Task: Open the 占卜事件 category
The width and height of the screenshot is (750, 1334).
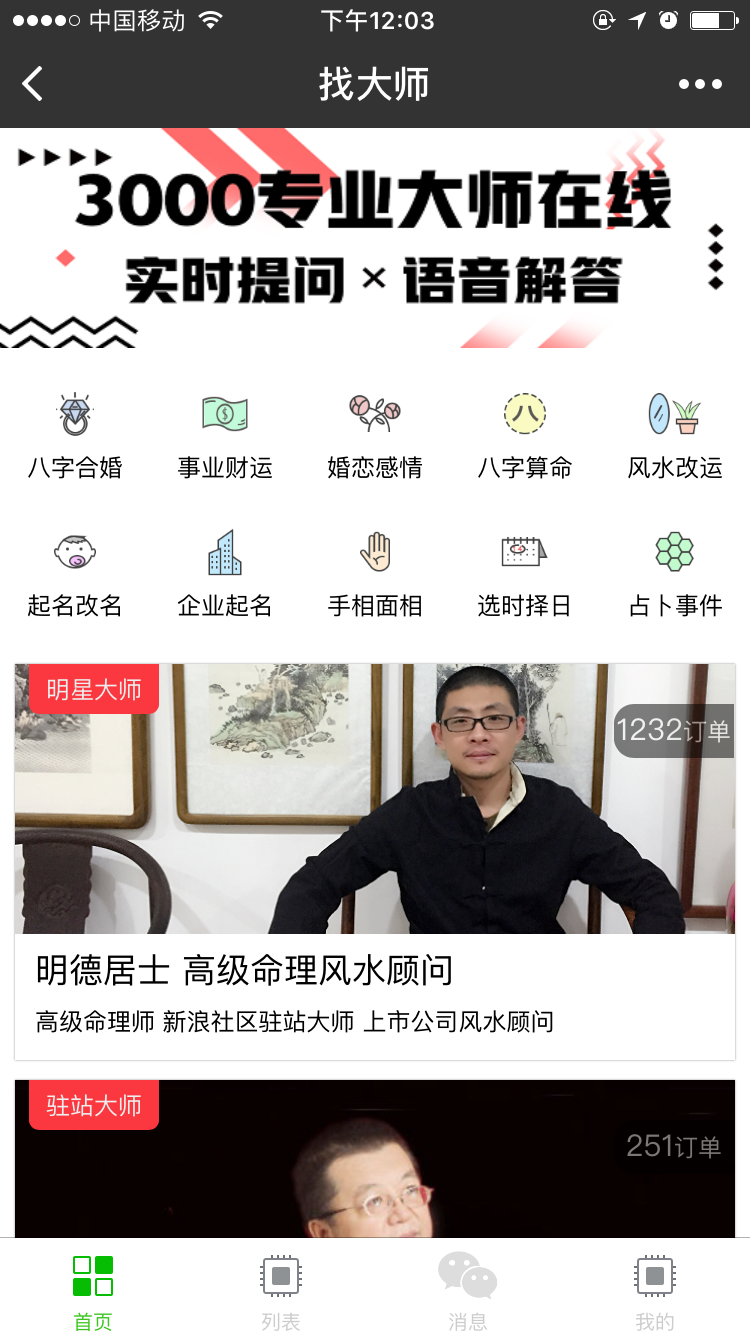Action: pyautogui.click(x=675, y=574)
